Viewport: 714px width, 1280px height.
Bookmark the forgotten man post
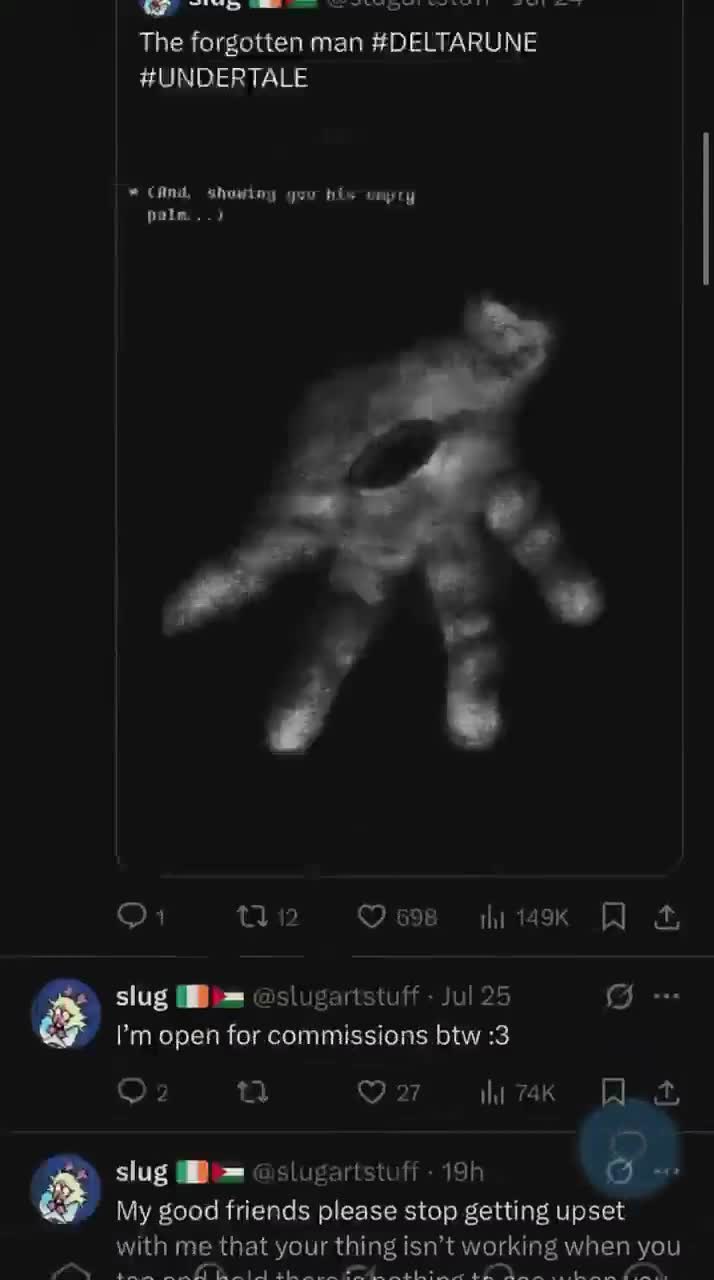(x=614, y=917)
